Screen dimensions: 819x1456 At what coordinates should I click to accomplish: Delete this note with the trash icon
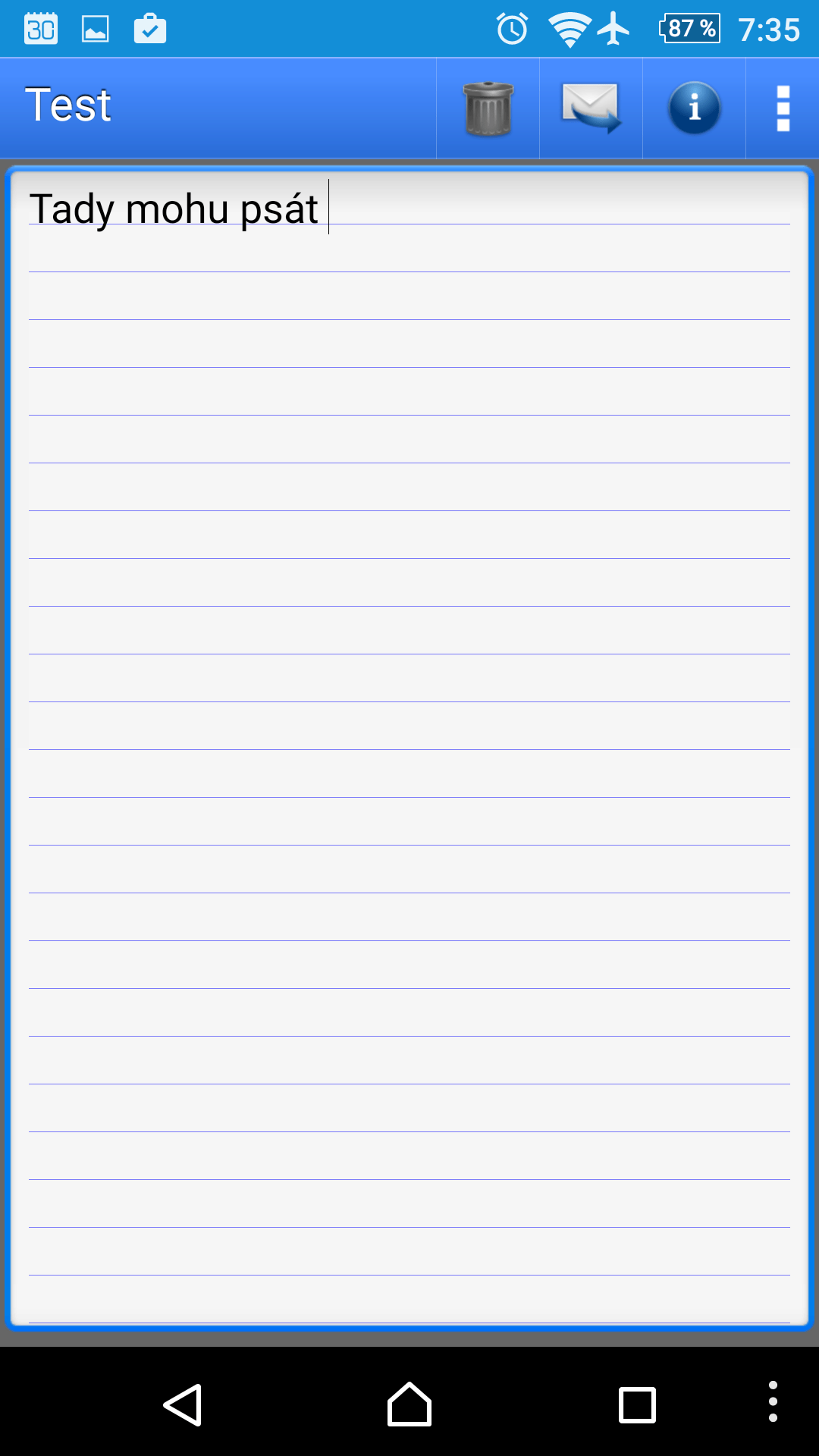click(x=488, y=108)
